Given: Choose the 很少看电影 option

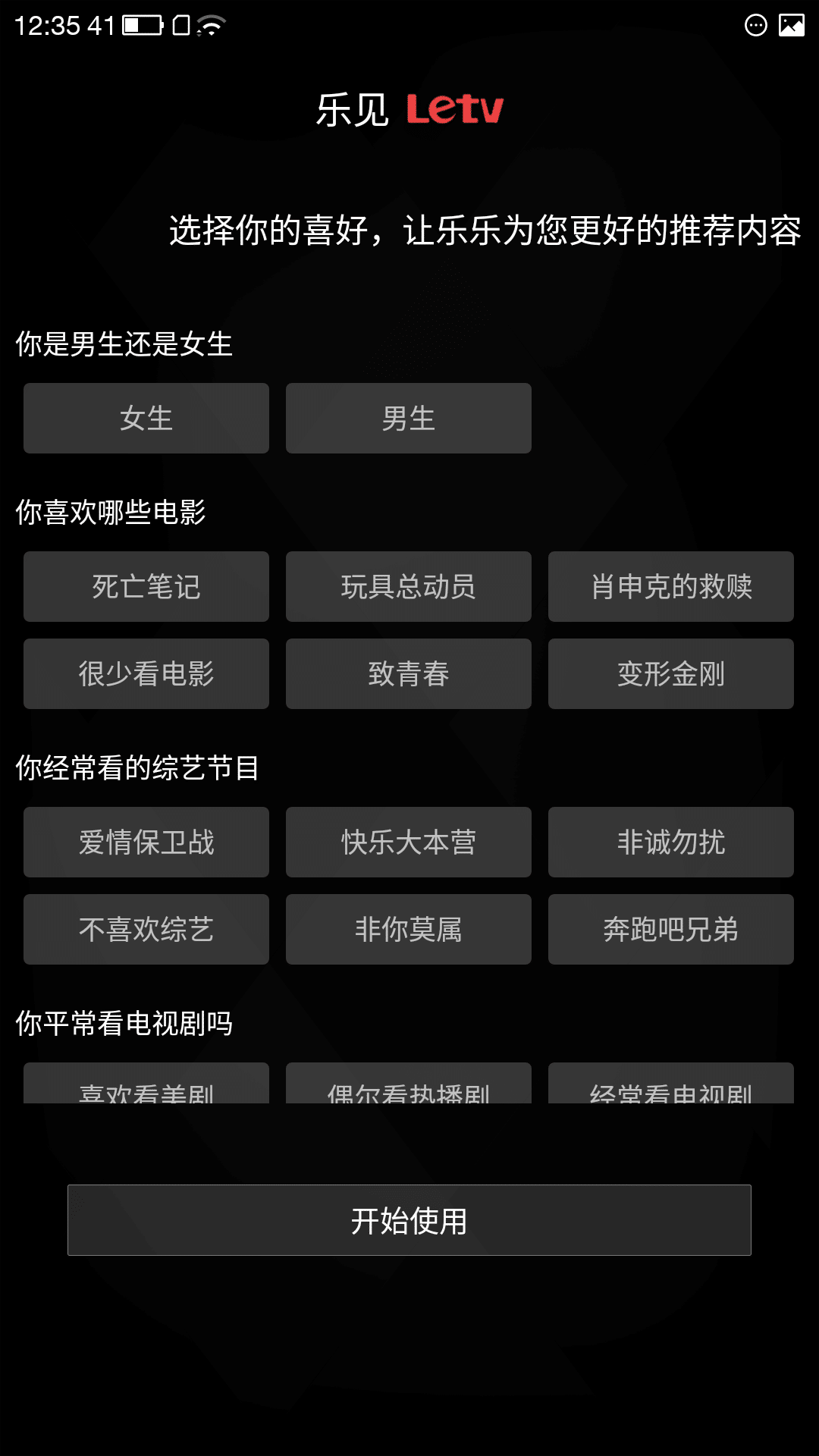Looking at the screenshot, I should click(146, 674).
